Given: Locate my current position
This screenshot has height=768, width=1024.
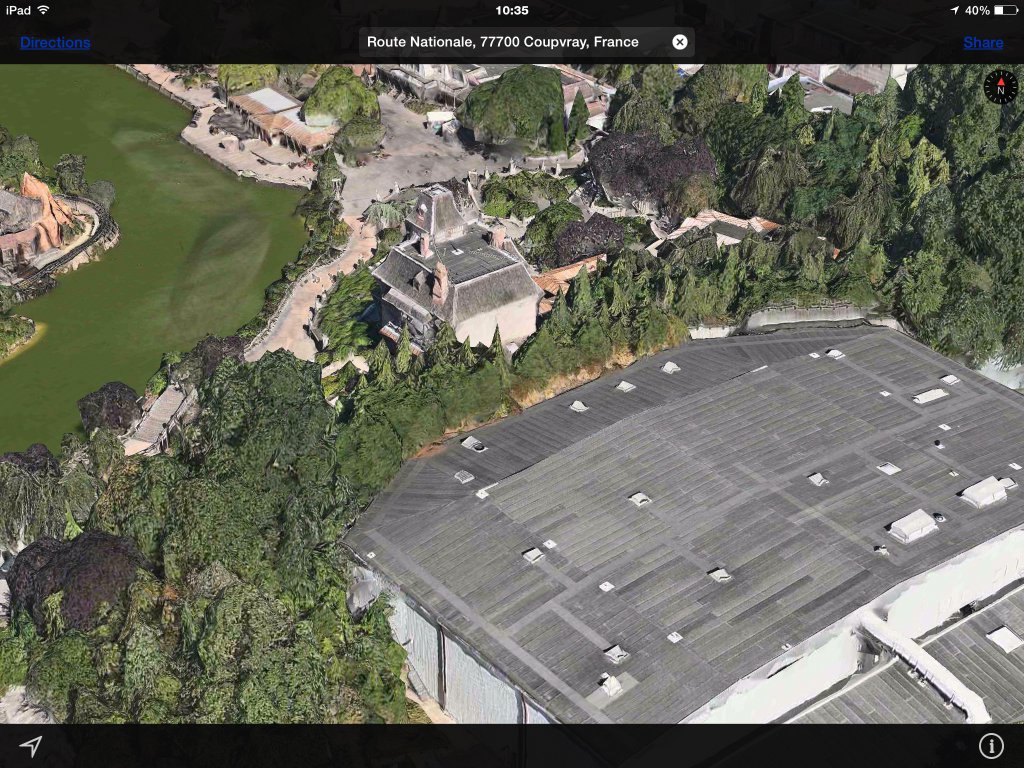Looking at the screenshot, I should click(x=31, y=746).
